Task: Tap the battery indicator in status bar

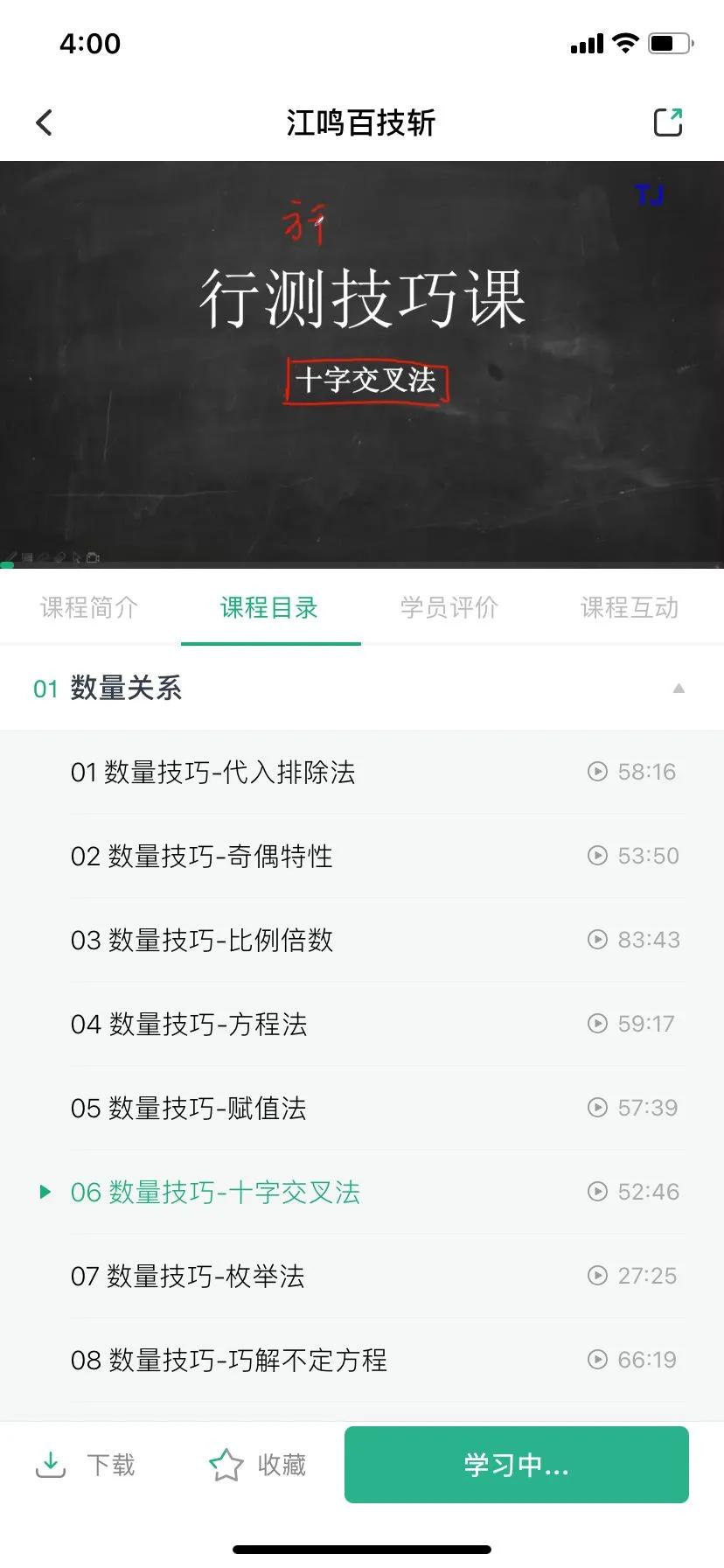Action: [x=669, y=43]
